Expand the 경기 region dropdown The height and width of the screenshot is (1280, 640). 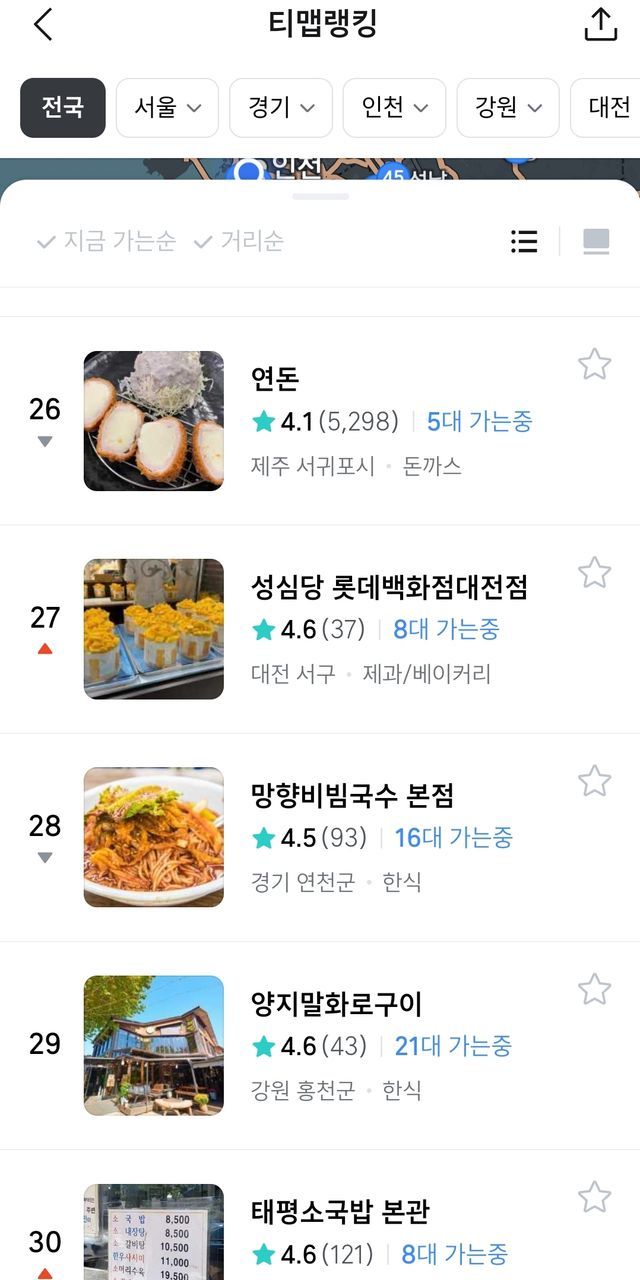click(281, 107)
